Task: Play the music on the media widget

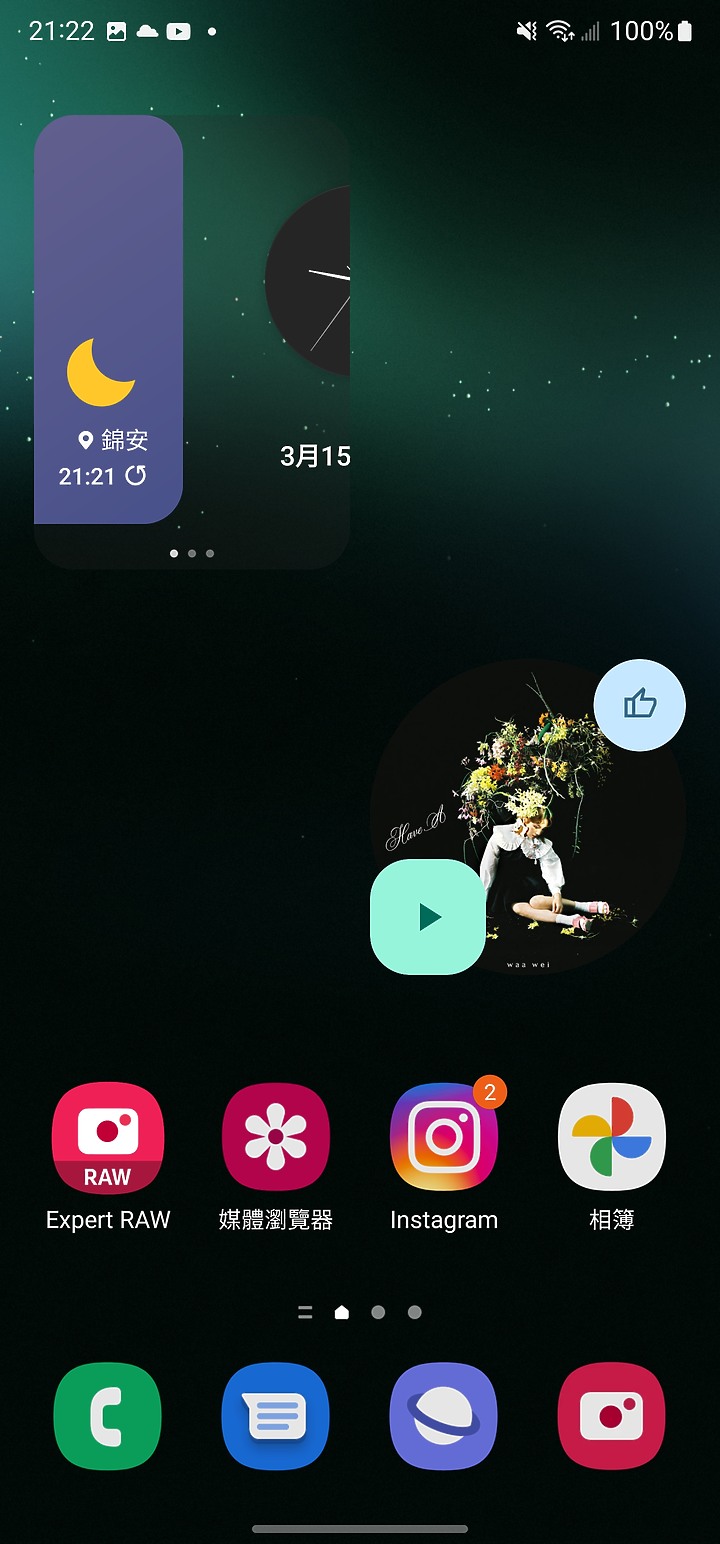Action: [x=428, y=917]
